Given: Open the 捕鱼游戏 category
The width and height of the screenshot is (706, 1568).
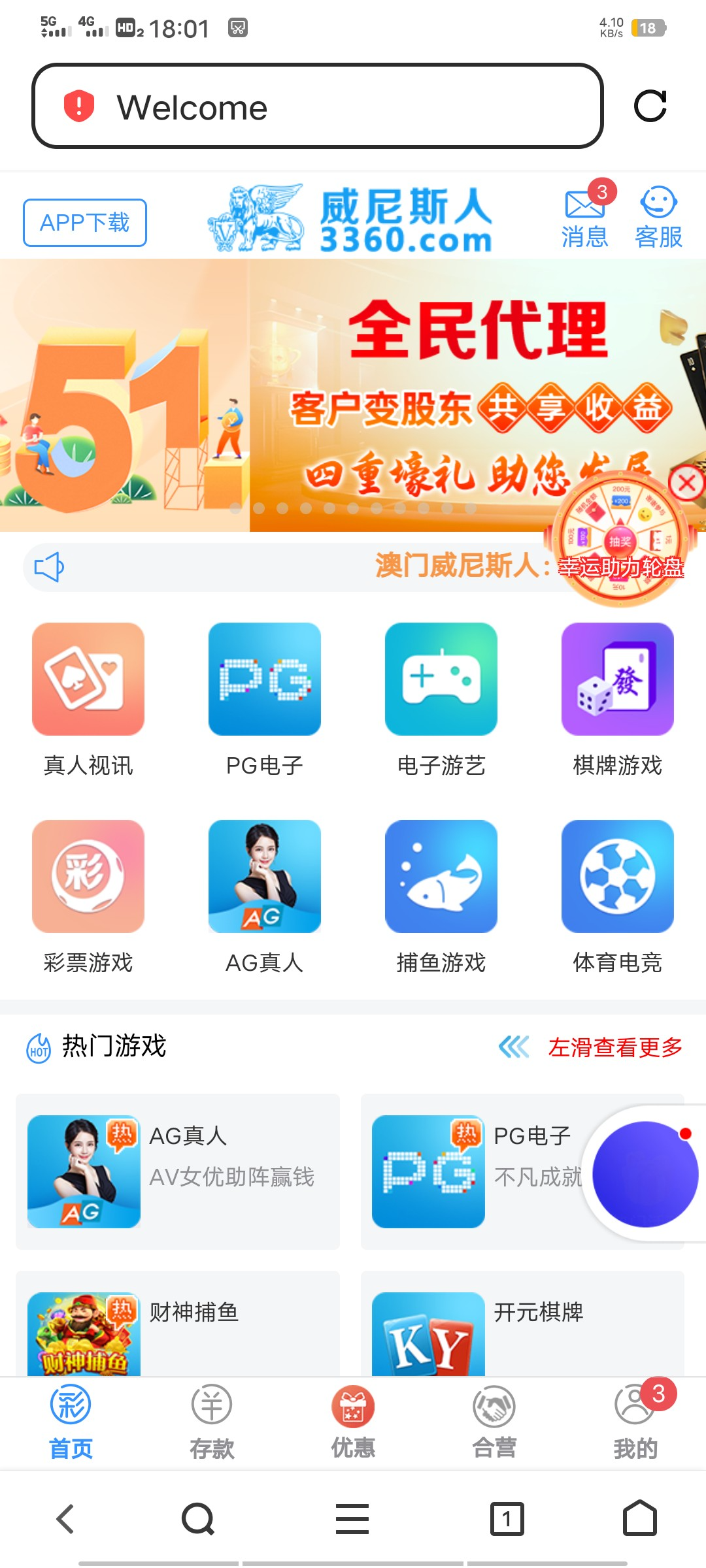Looking at the screenshot, I should 441,896.
